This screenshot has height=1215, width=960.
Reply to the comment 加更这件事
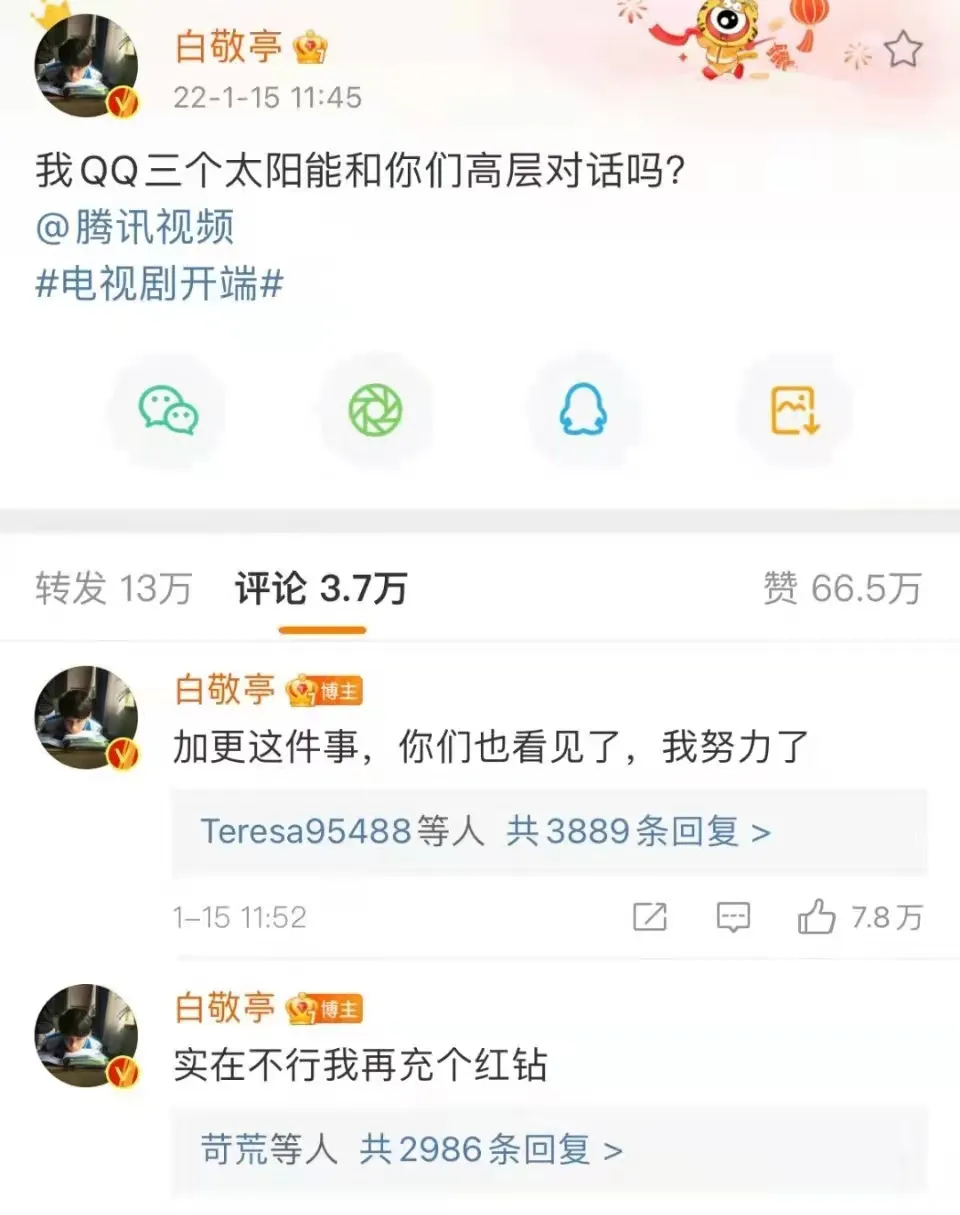pyautogui.click(x=733, y=917)
